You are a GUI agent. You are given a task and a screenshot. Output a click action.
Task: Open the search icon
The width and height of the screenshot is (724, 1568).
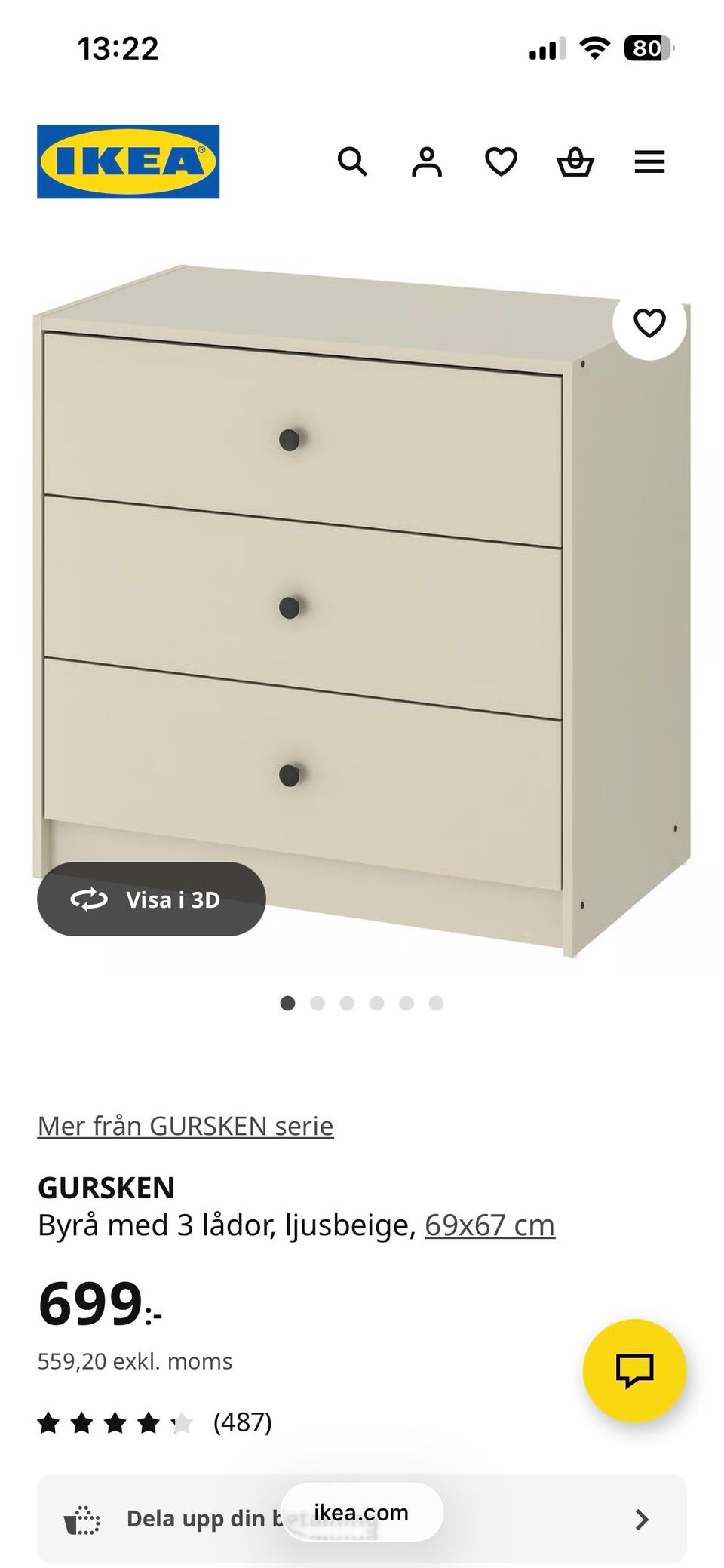354,161
